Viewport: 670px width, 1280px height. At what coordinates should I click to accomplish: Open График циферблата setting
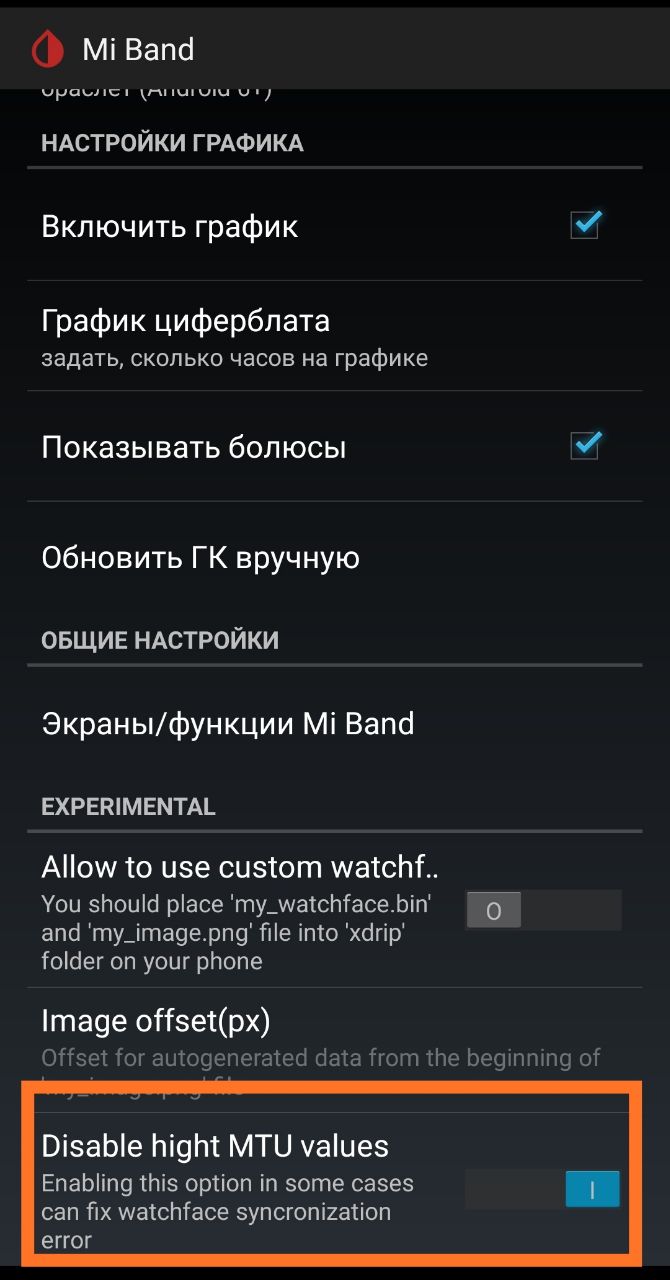335,336
